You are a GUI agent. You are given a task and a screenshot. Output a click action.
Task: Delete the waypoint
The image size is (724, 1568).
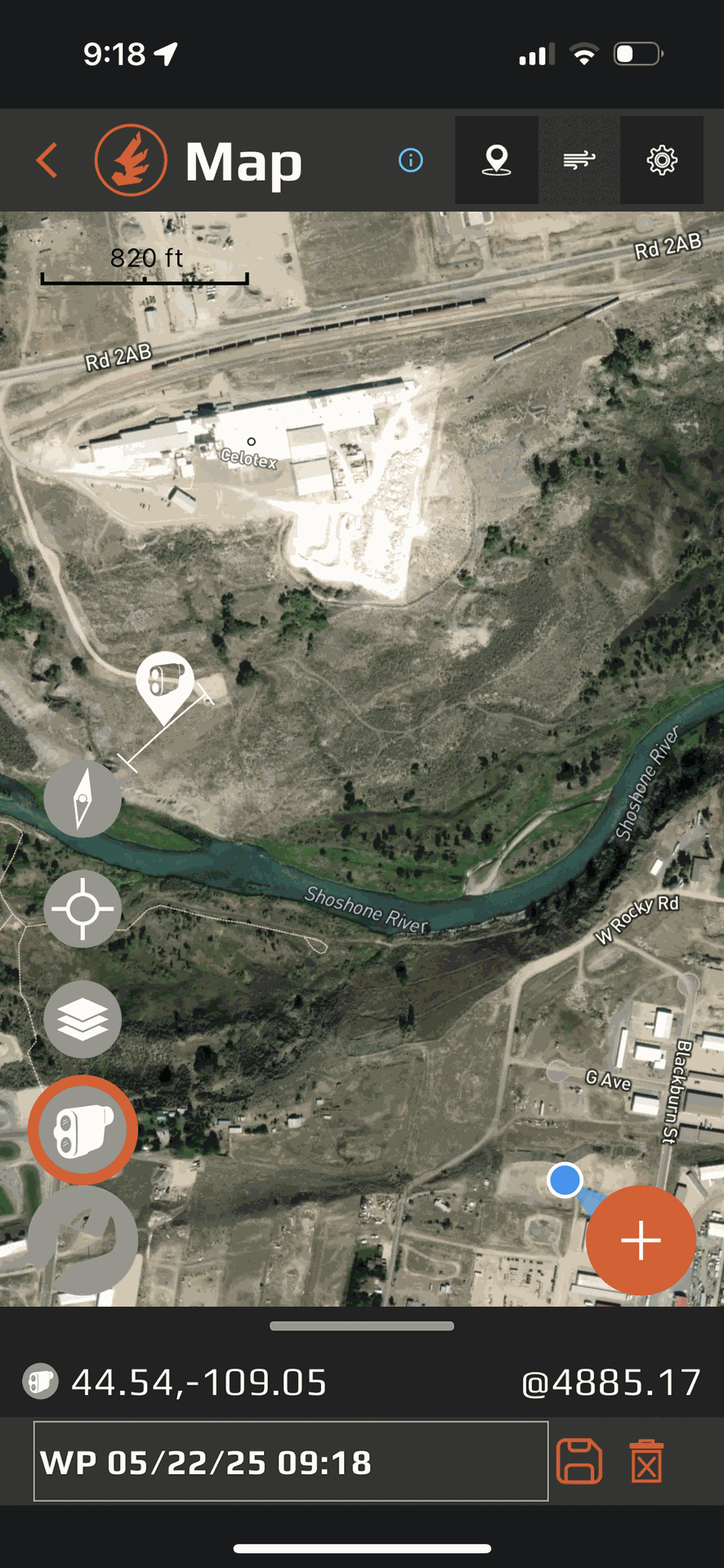click(646, 1462)
